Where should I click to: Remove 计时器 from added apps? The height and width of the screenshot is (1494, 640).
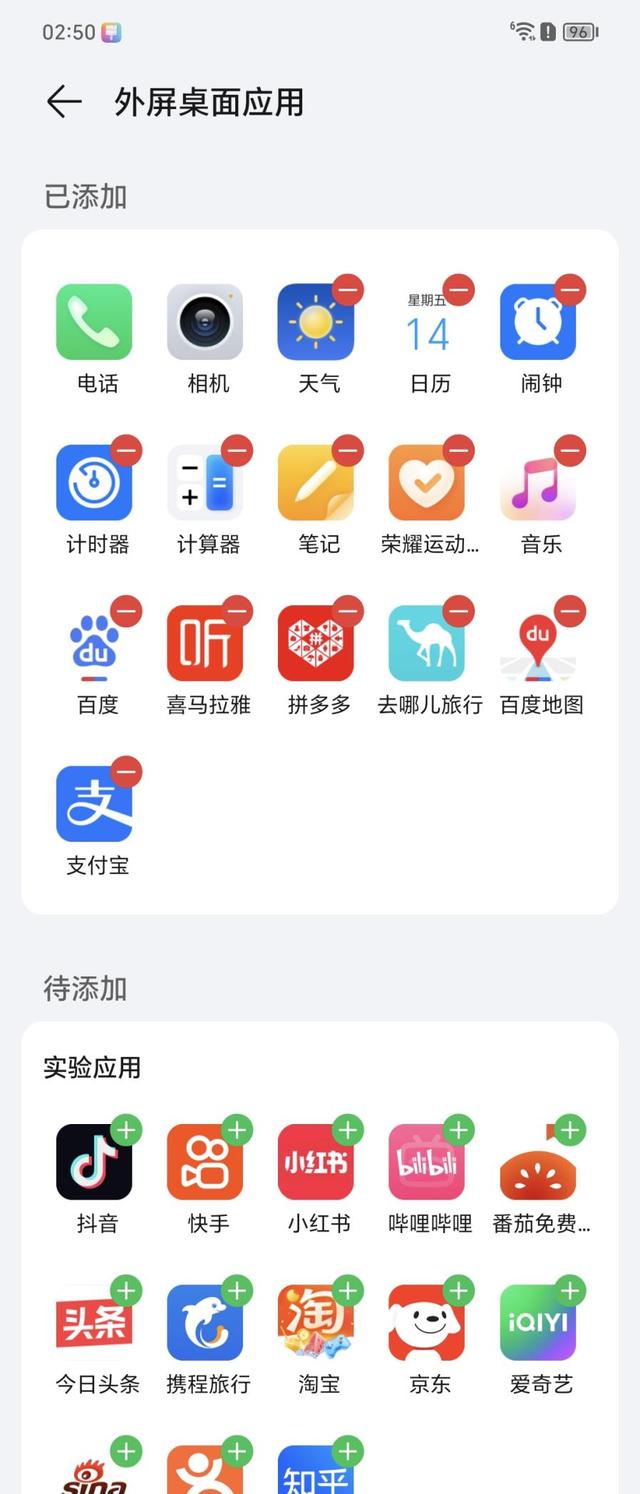(x=127, y=452)
